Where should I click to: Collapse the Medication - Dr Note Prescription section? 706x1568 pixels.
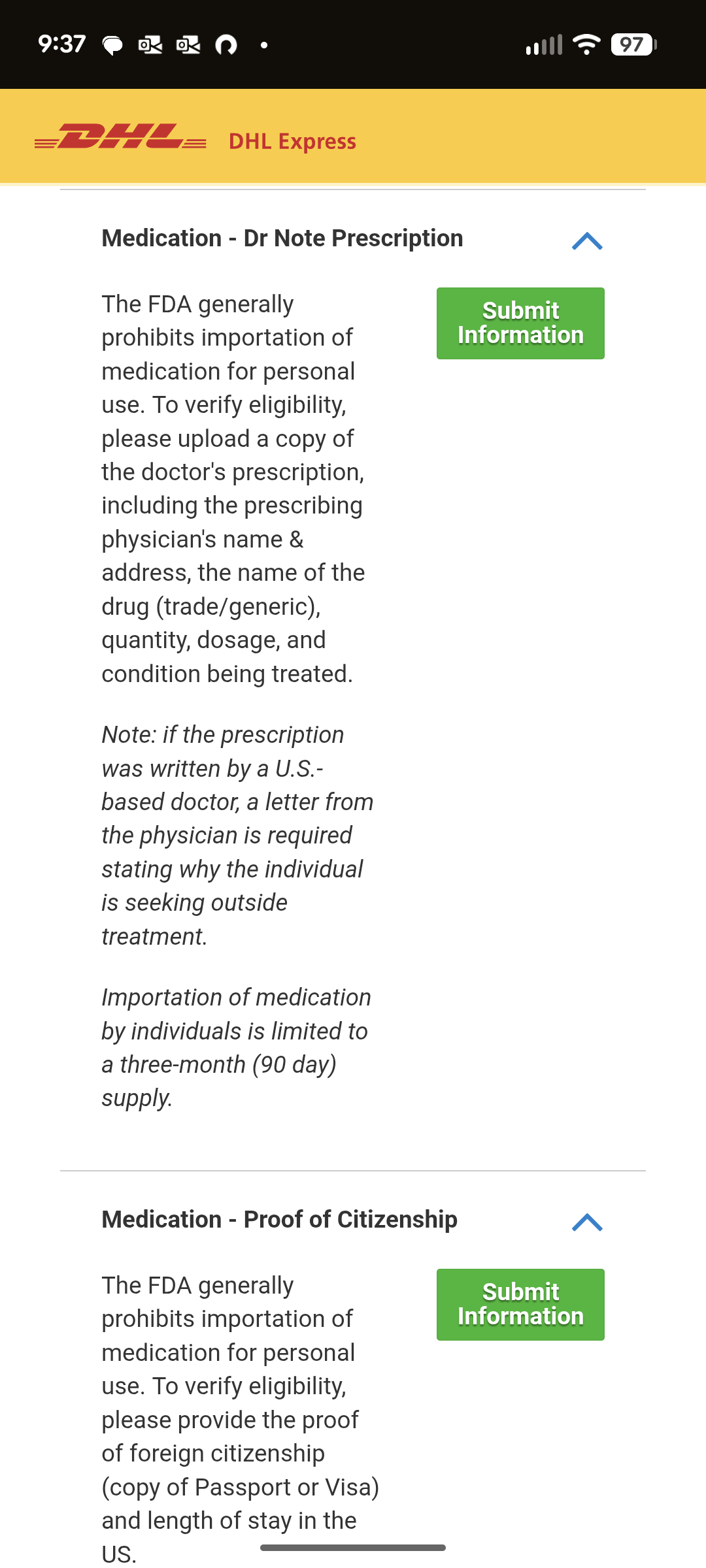point(586,241)
